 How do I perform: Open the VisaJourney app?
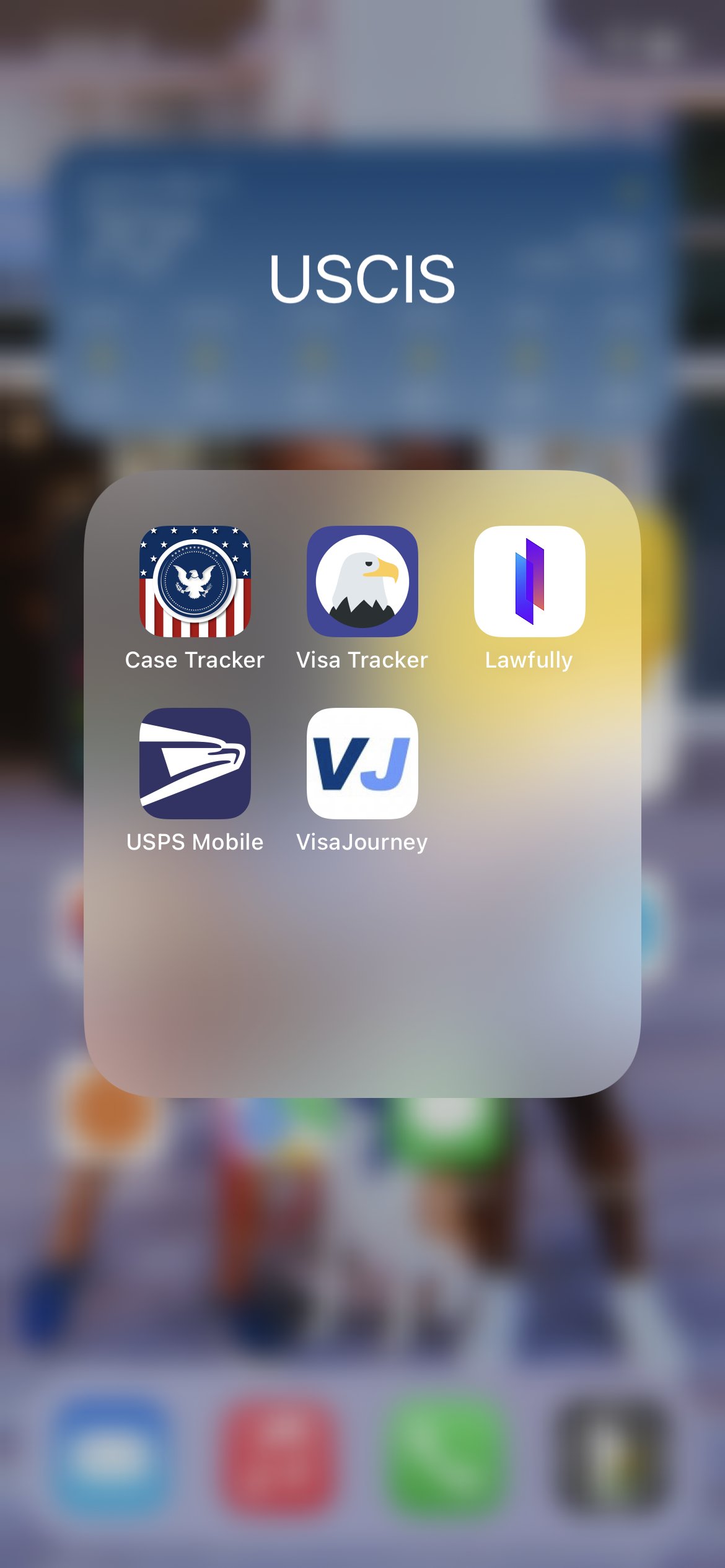[x=362, y=763]
